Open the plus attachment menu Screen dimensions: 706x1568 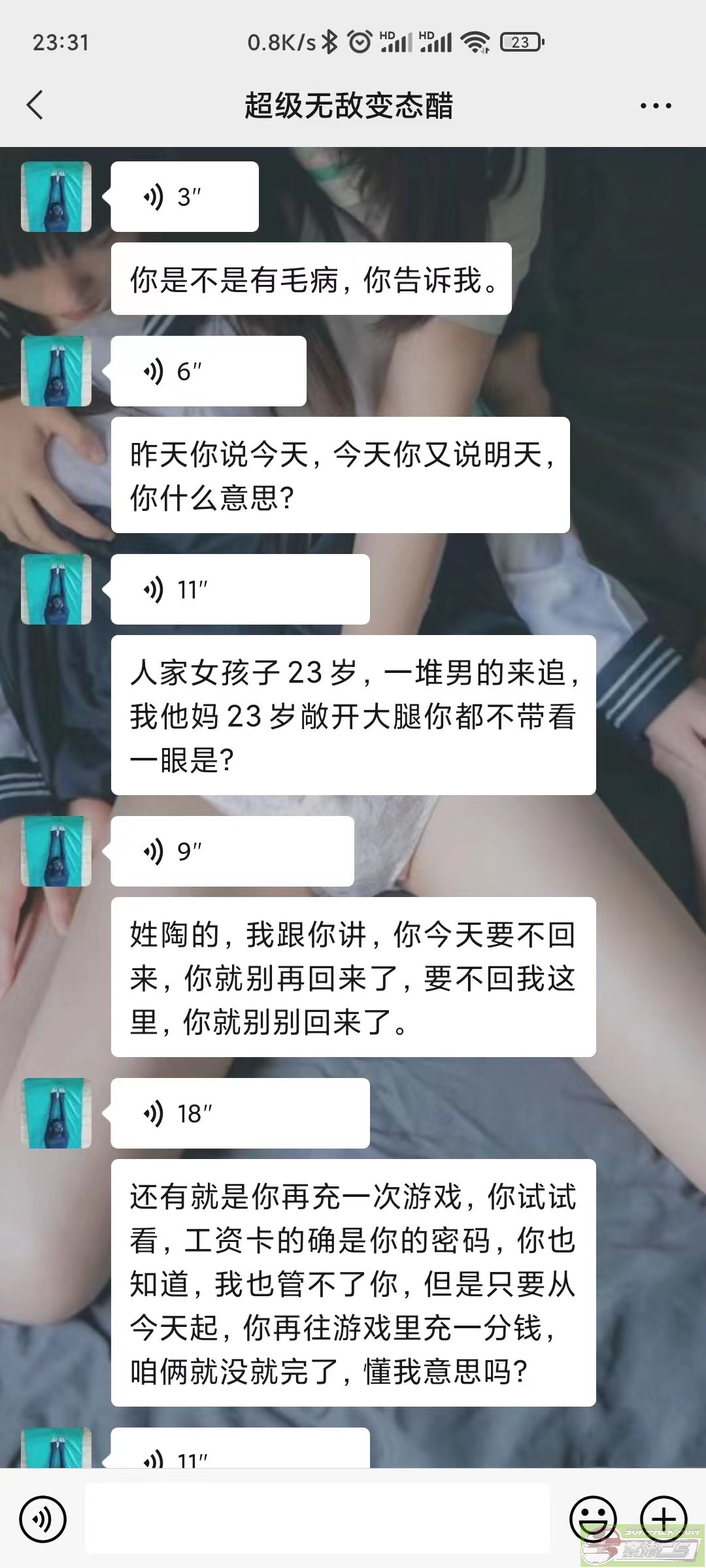(663, 1519)
